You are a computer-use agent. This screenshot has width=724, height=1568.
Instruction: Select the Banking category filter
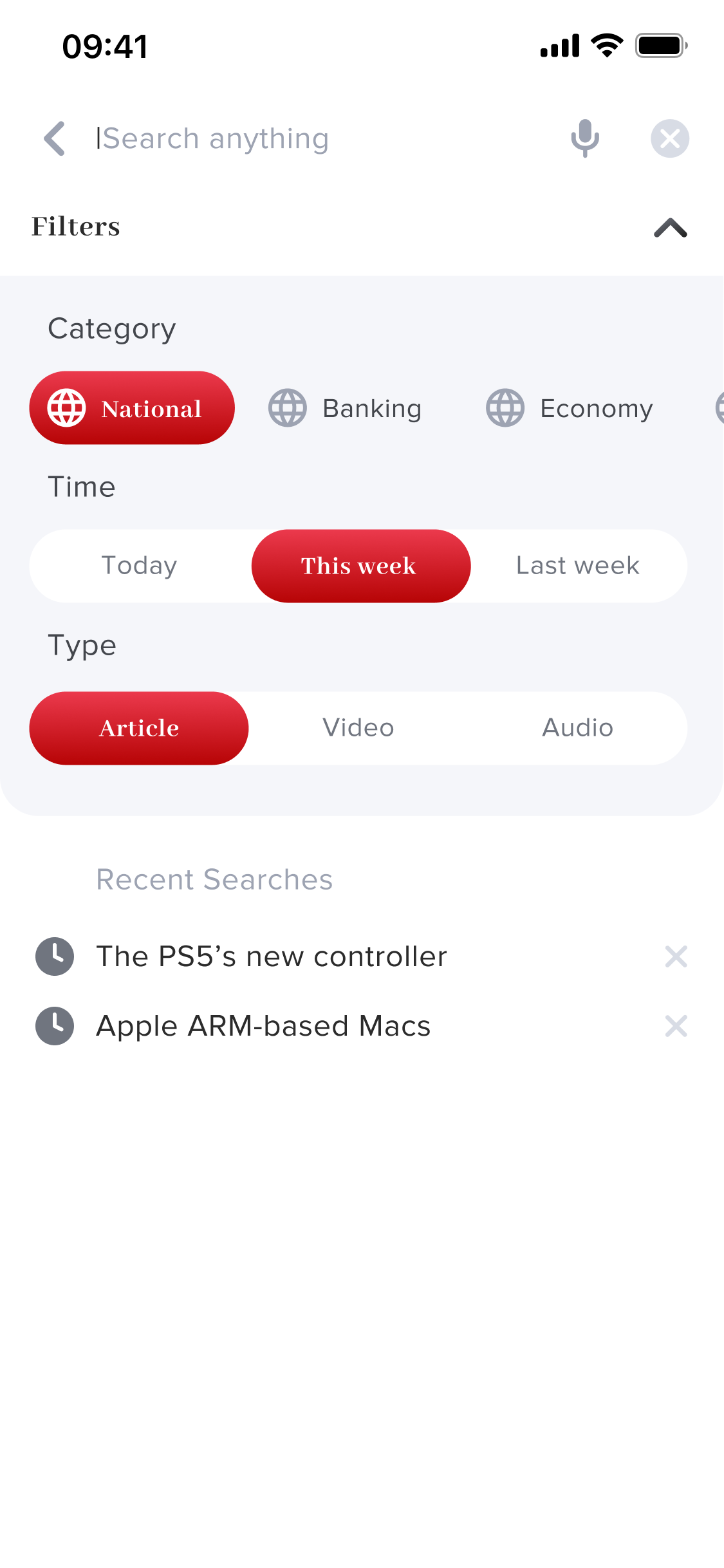[x=371, y=407]
